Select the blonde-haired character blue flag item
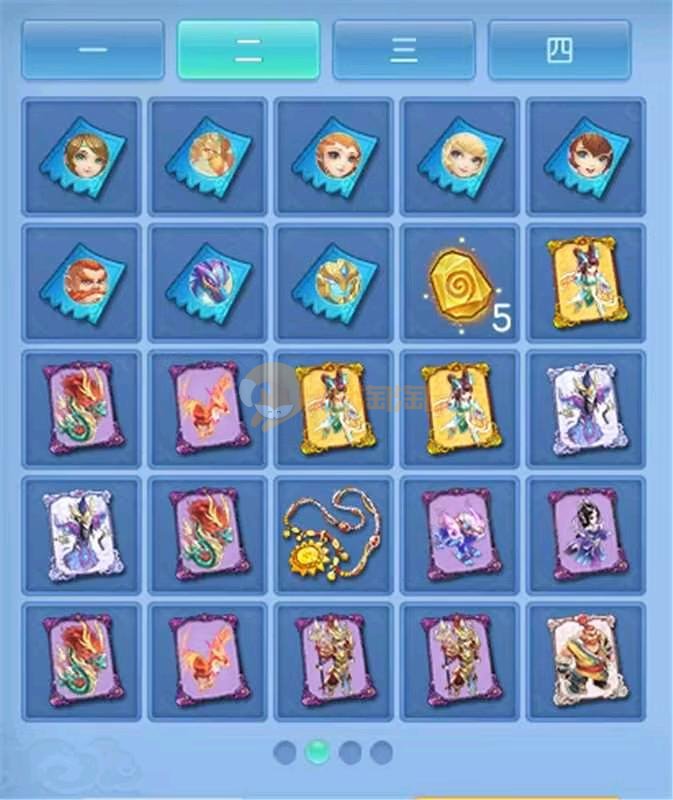 (x=460, y=155)
